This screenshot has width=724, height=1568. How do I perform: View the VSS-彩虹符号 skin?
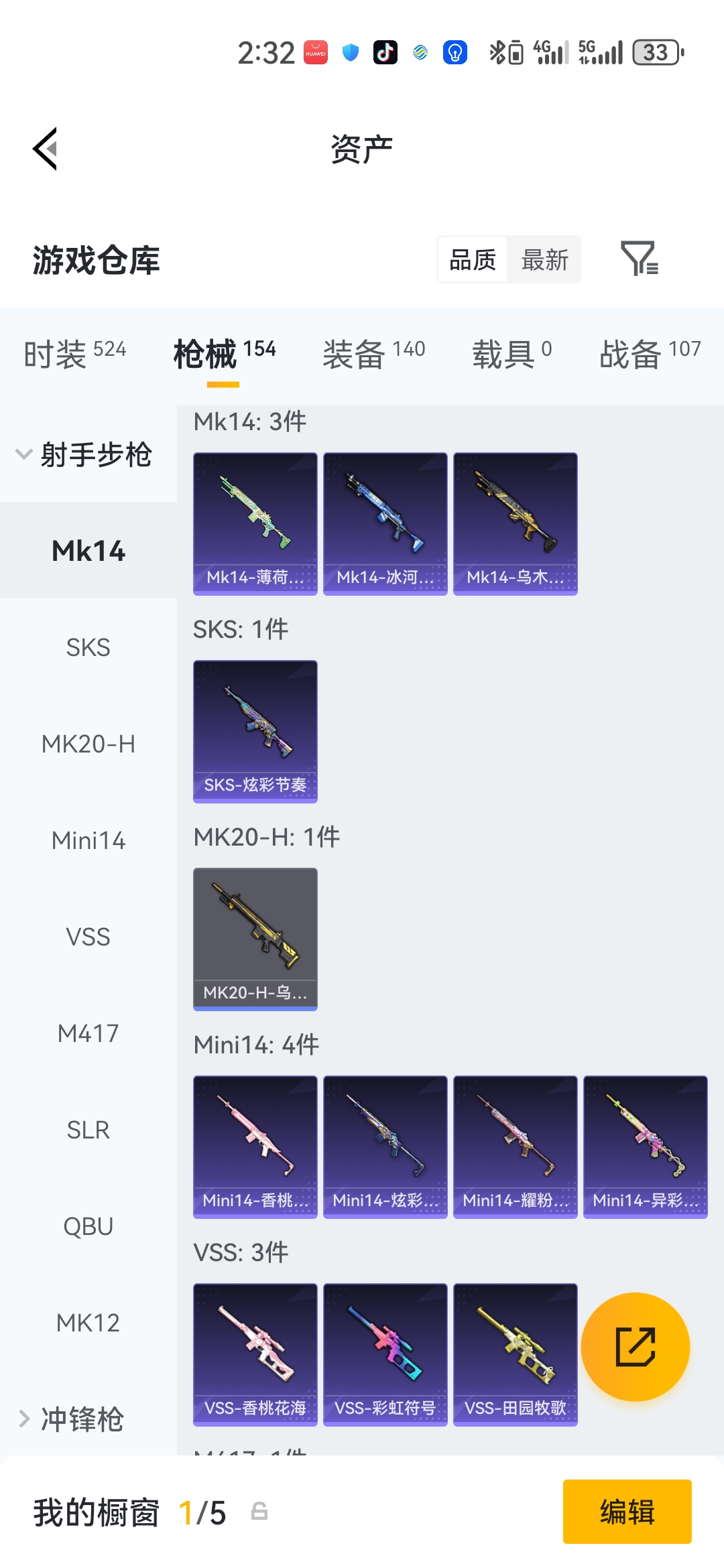coord(385,1354)
